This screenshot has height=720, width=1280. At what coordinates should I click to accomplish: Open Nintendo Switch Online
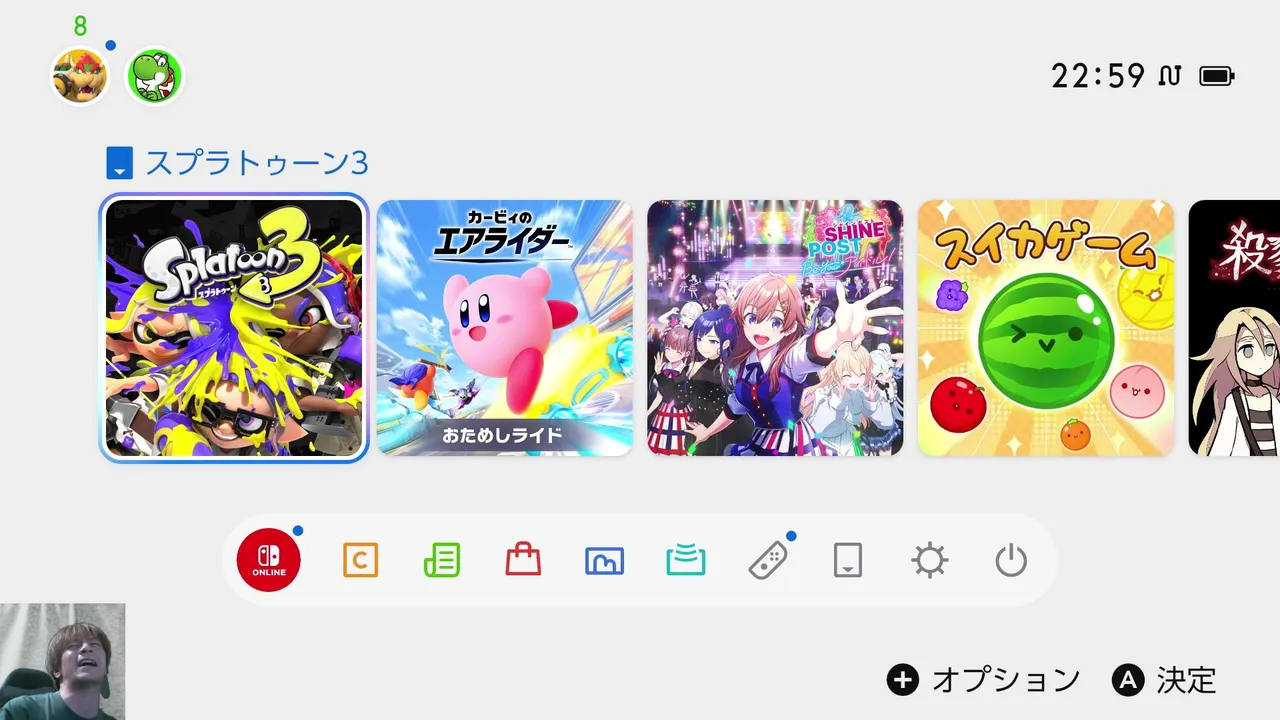coord(268,560)
